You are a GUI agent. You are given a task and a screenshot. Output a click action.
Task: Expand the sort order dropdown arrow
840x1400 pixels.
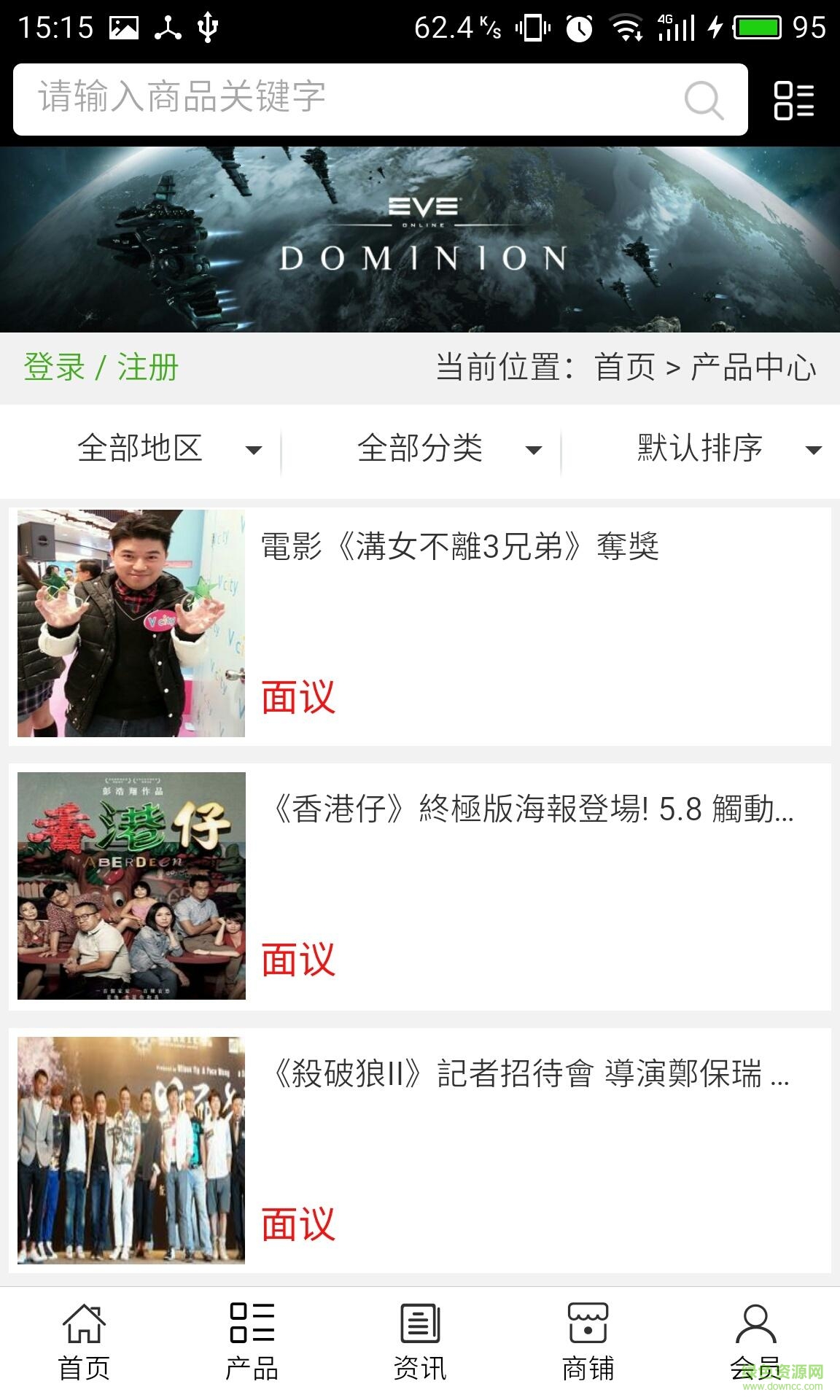click(x=814, y=452)
